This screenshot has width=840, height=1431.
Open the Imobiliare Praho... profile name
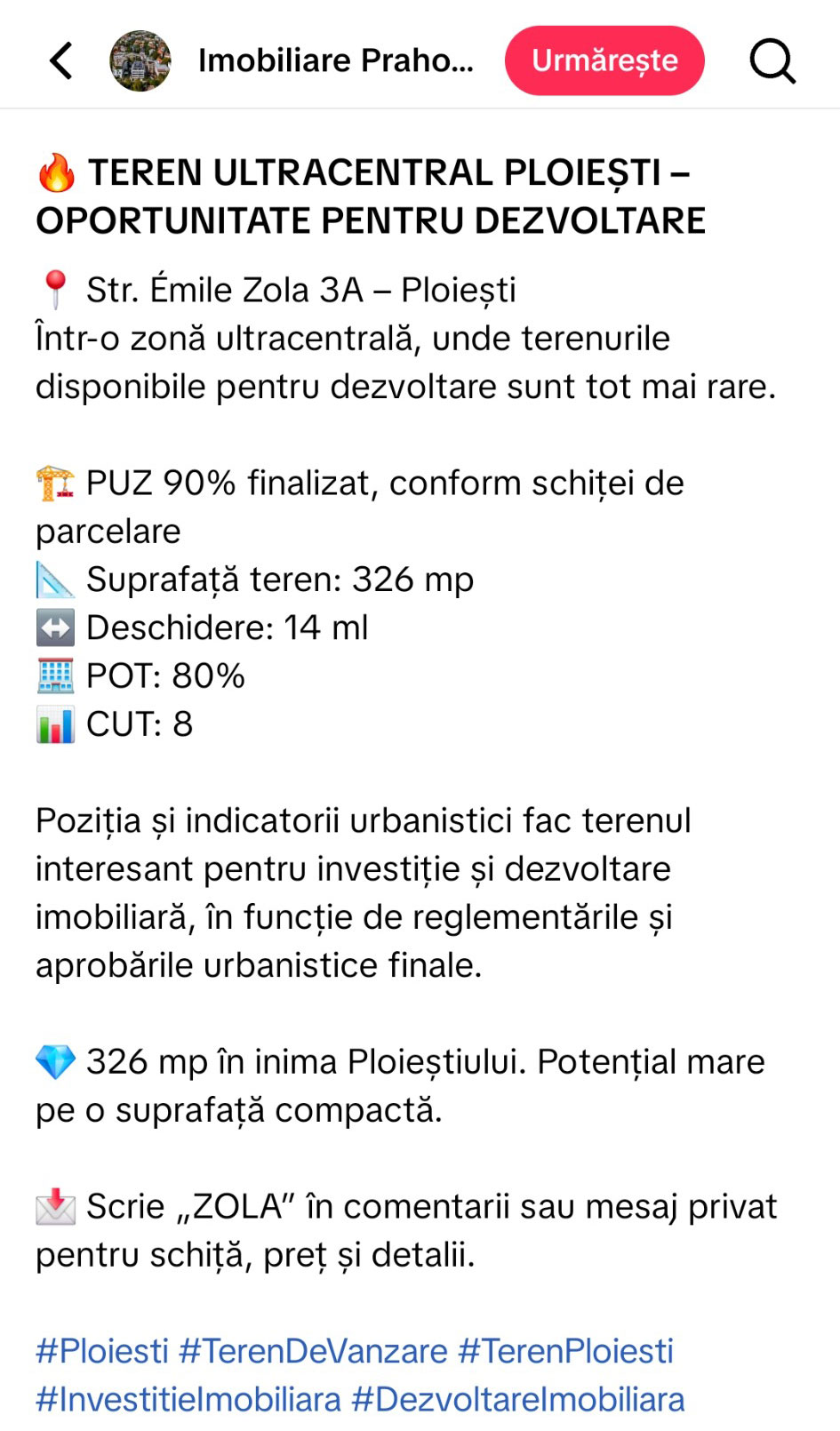point(336,60)
